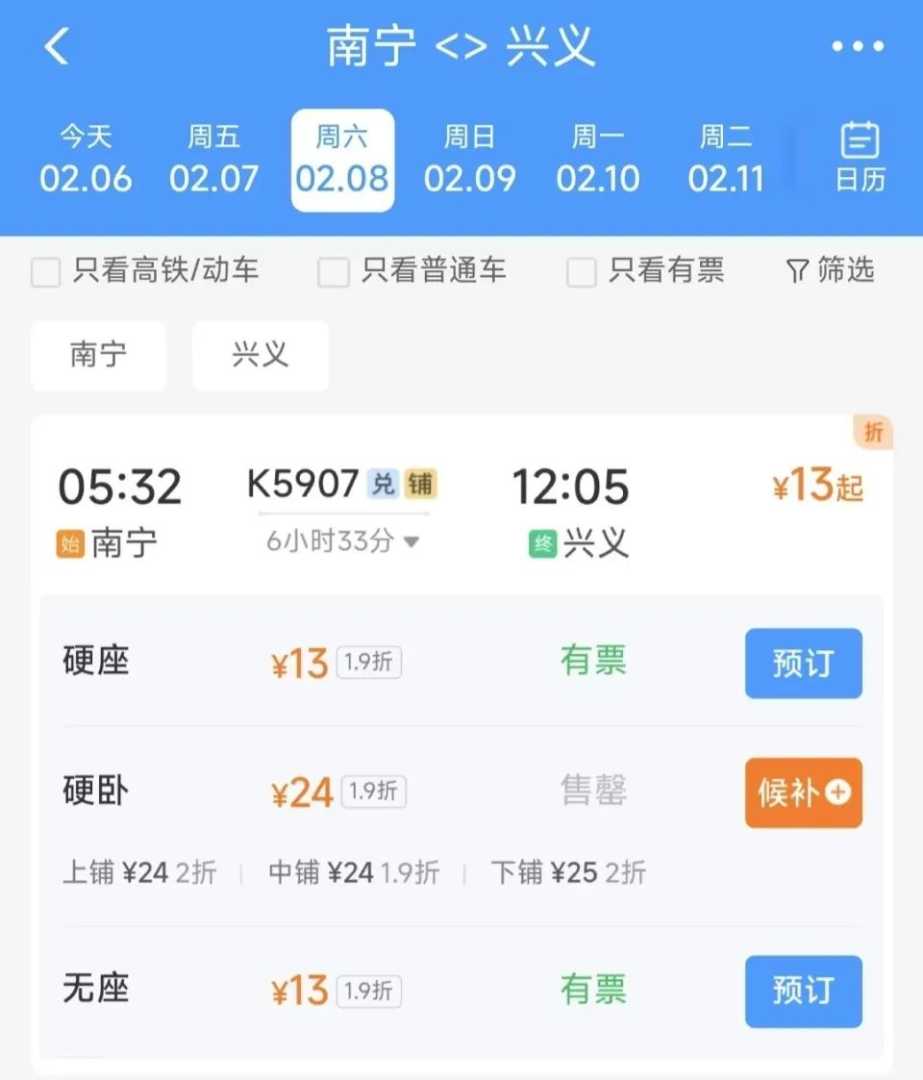Enable the 只看普通车 checkbox
This screenshot has height=1080, width=923.
pyautogui.click(x=333, y=272)
